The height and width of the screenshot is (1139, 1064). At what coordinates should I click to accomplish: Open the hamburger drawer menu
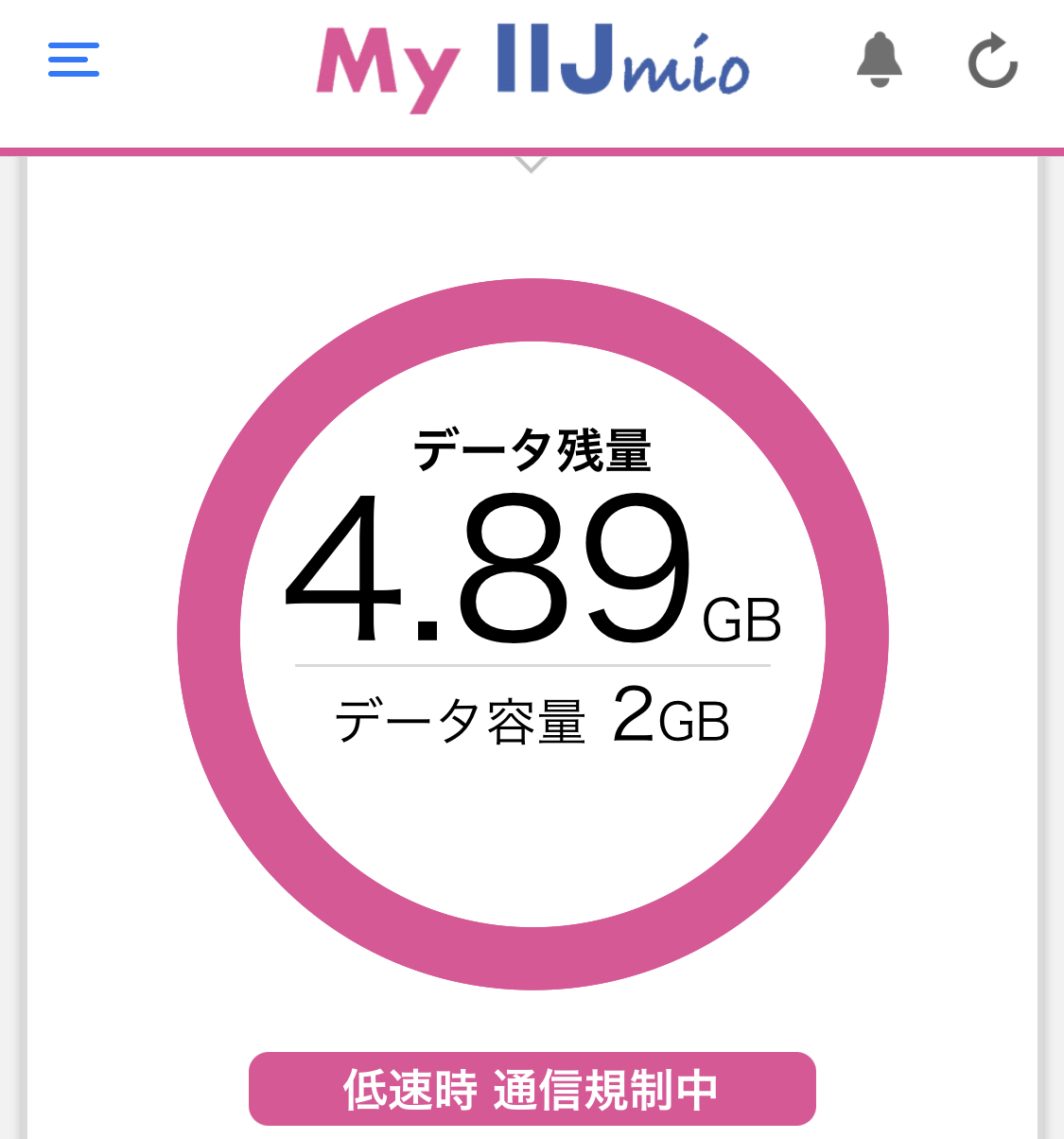tap(74, 60)
